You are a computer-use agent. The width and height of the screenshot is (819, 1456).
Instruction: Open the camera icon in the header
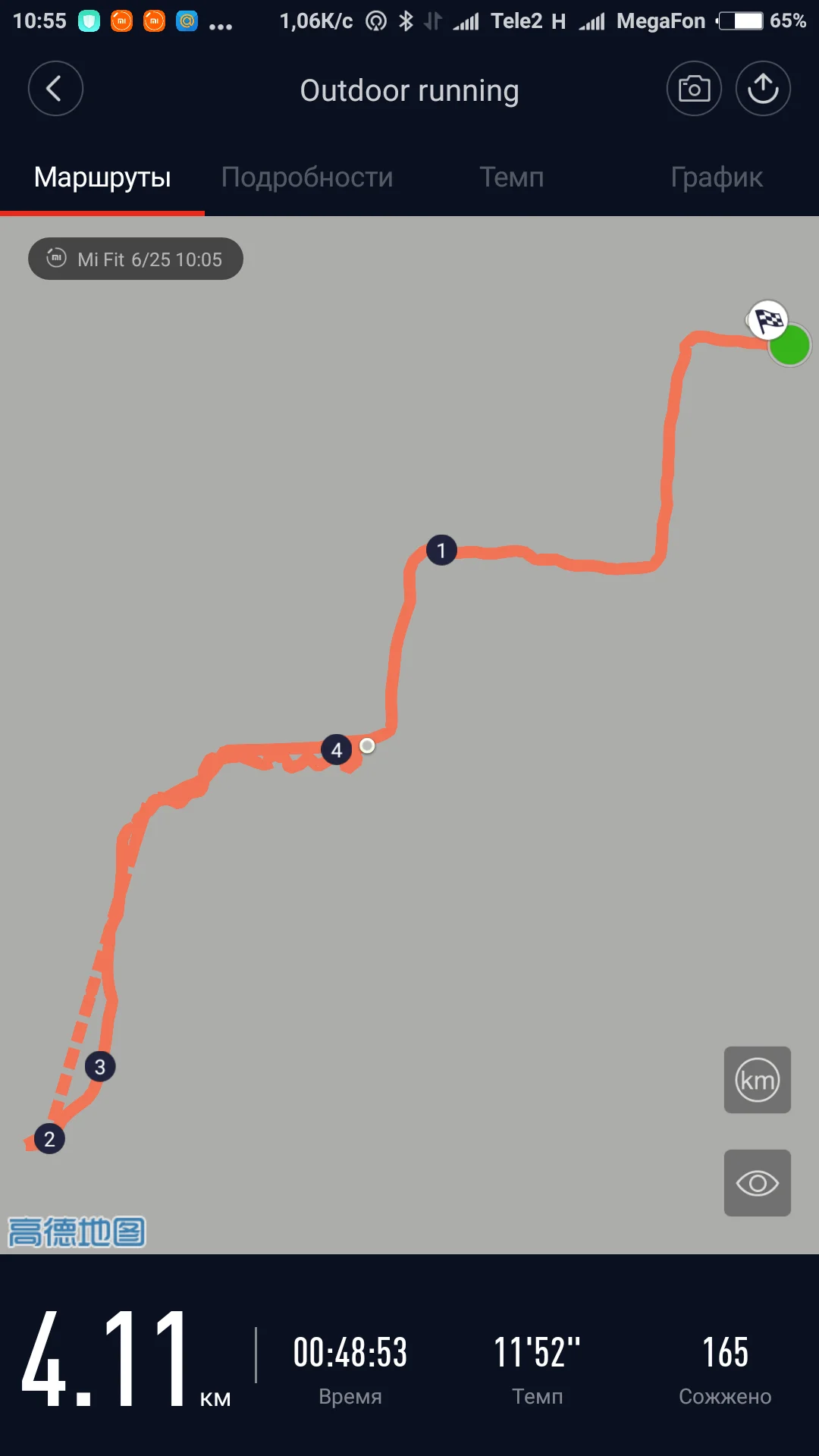694,89
